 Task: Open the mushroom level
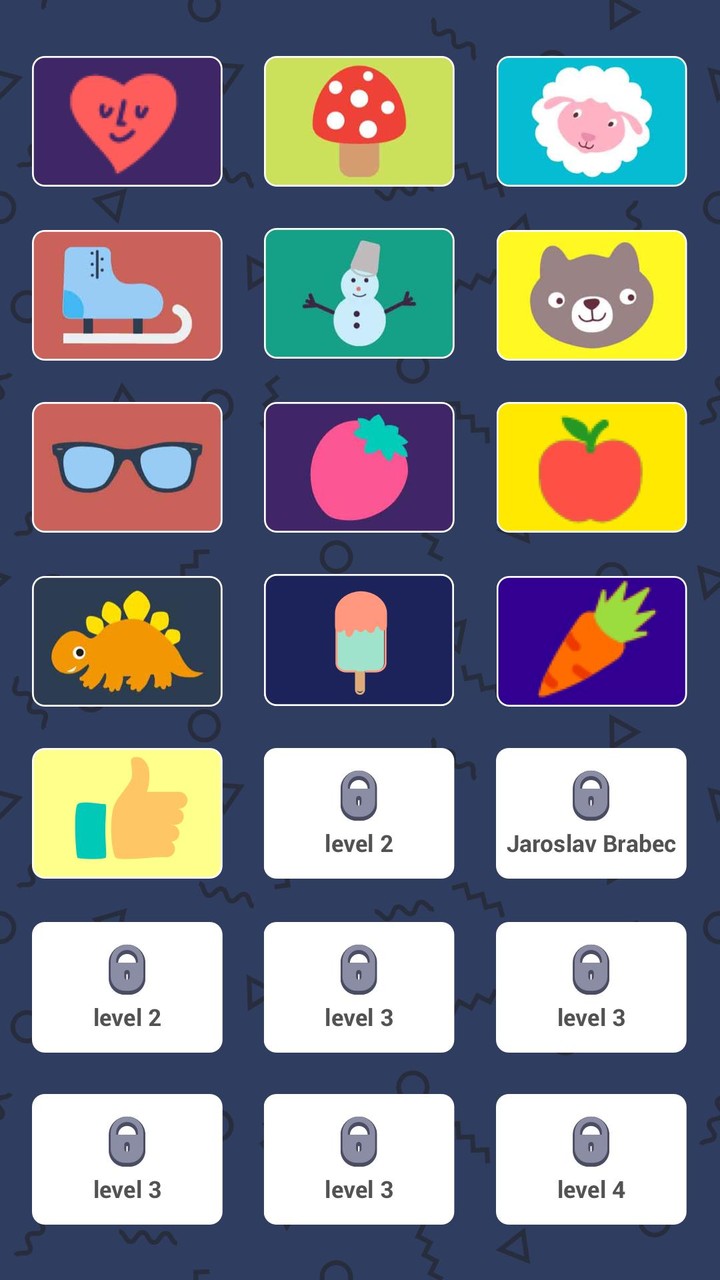tap(359, 121)
